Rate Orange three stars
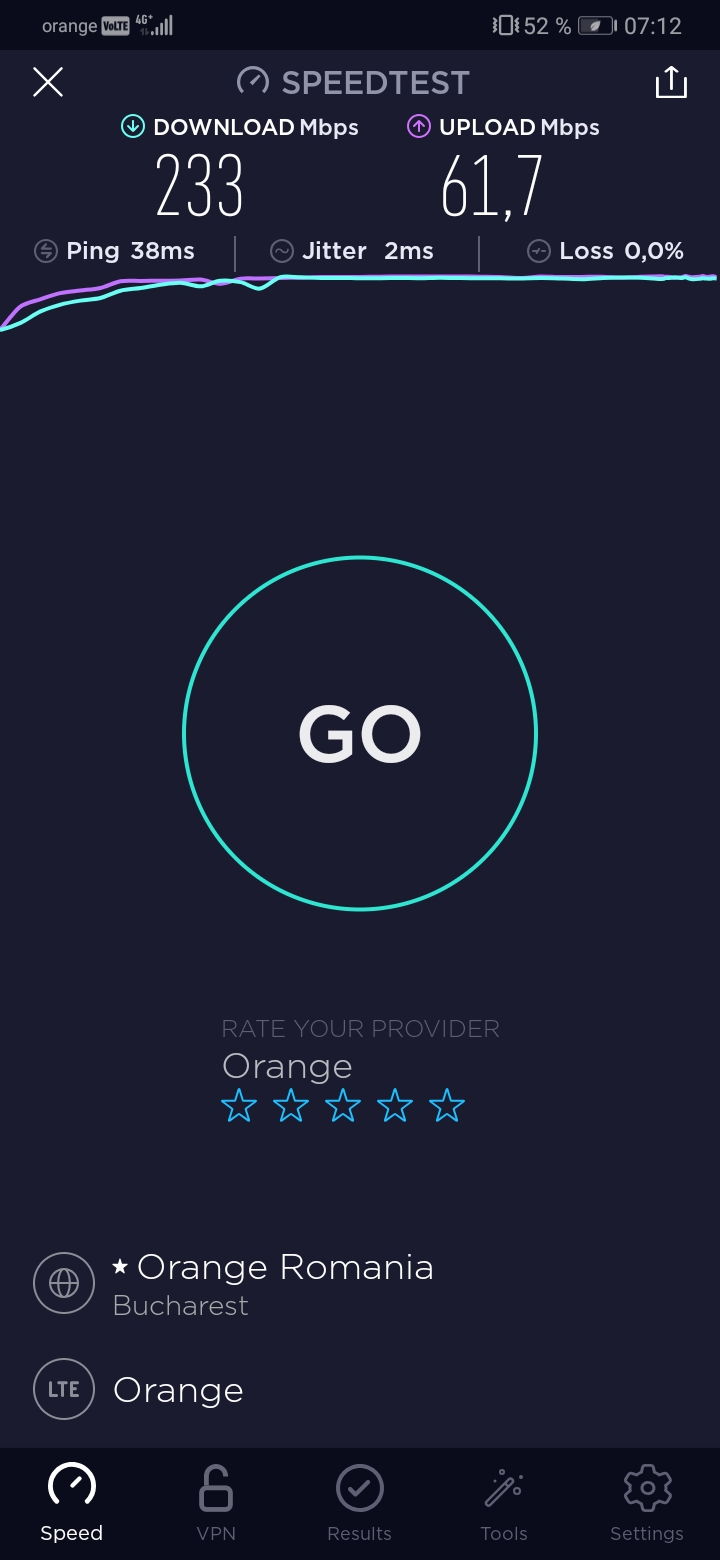 click(x=343, y=1107)
